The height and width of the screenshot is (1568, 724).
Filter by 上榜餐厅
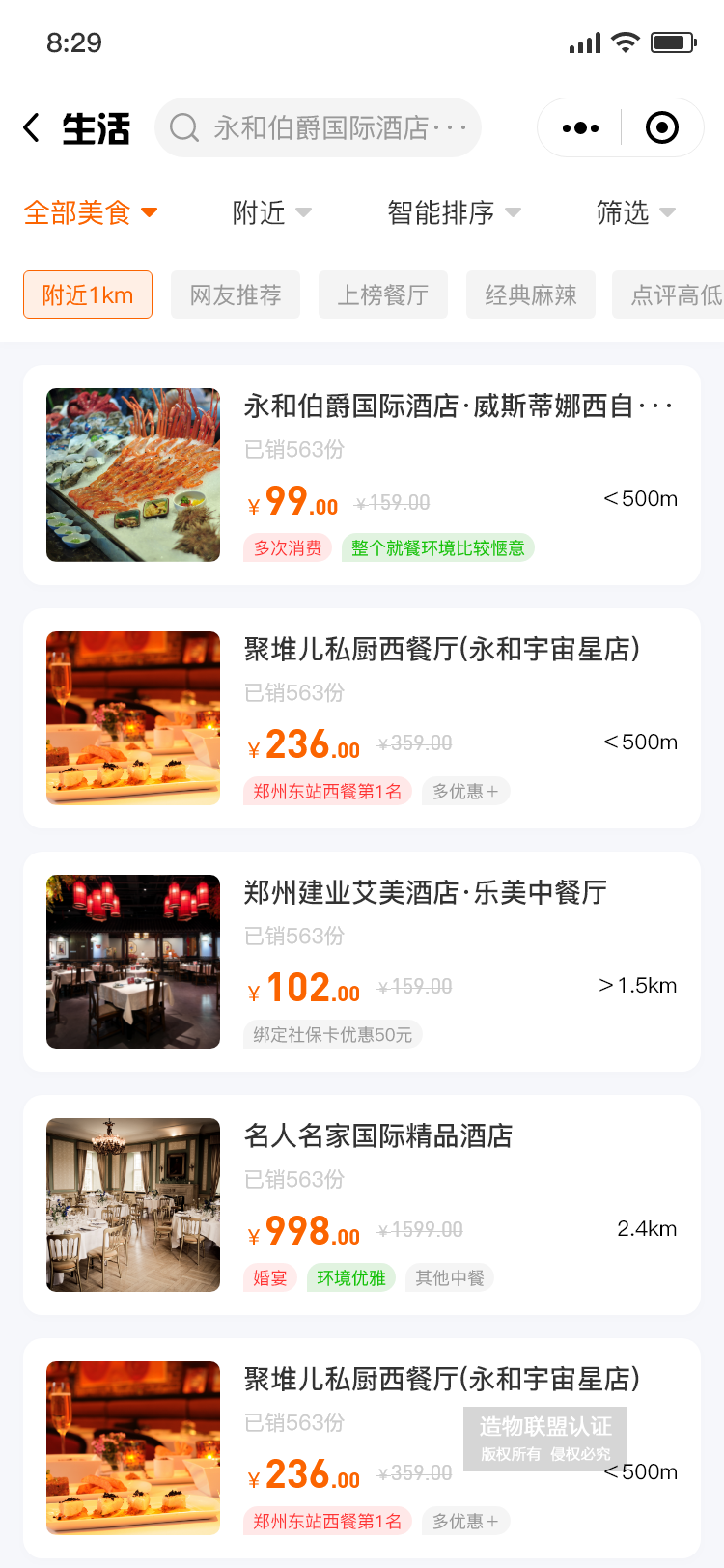point(383,294)
